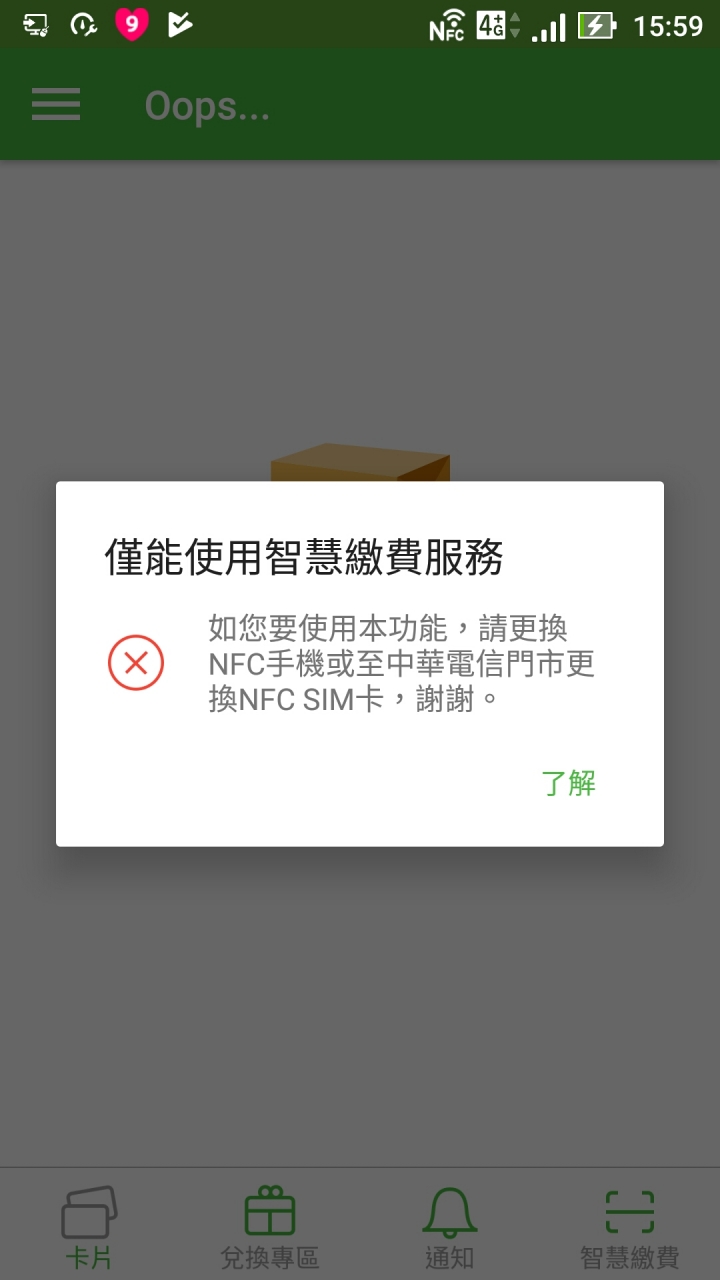Switch to the 卡片 tab
Viewport: 720px width, 1280px height.
click(x=89, y=1226)
